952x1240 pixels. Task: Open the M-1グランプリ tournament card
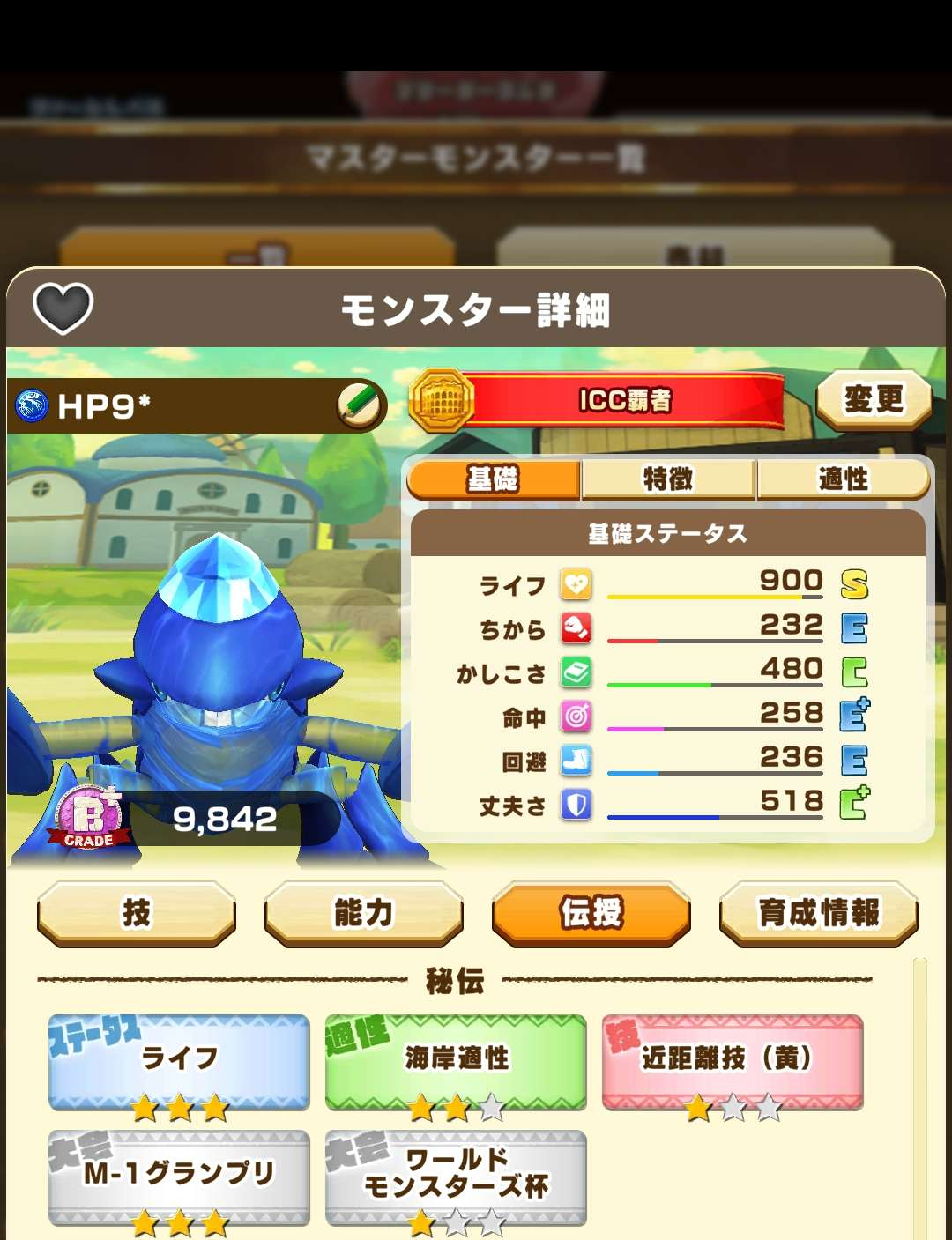179,1177
